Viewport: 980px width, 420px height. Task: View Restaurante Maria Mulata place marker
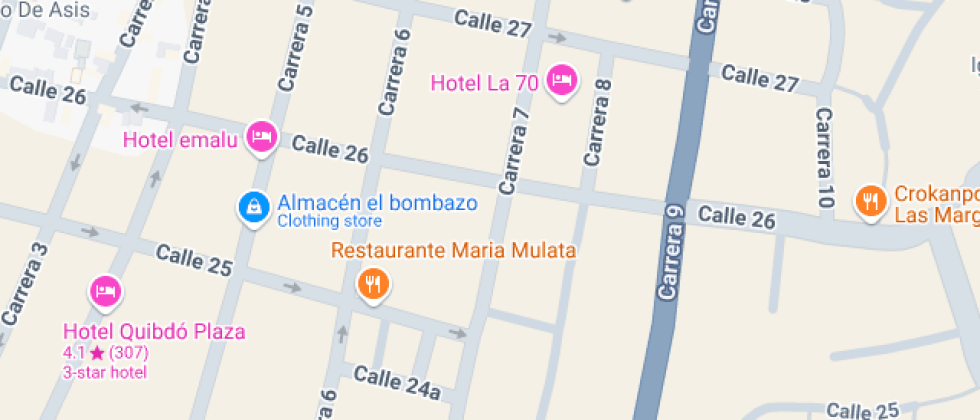tap(373, 284)
